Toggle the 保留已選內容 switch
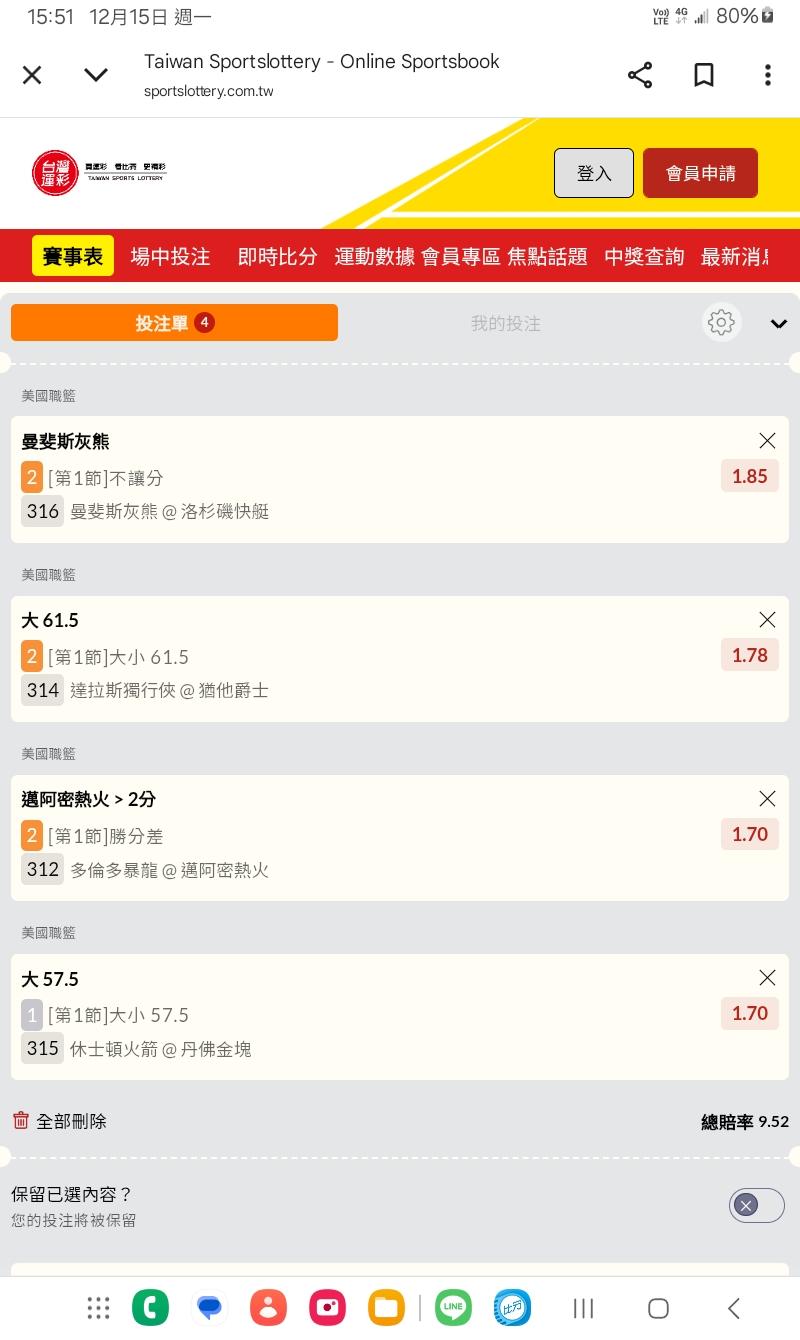This screenshot has height=1340, width=800. click(756, 1205)
